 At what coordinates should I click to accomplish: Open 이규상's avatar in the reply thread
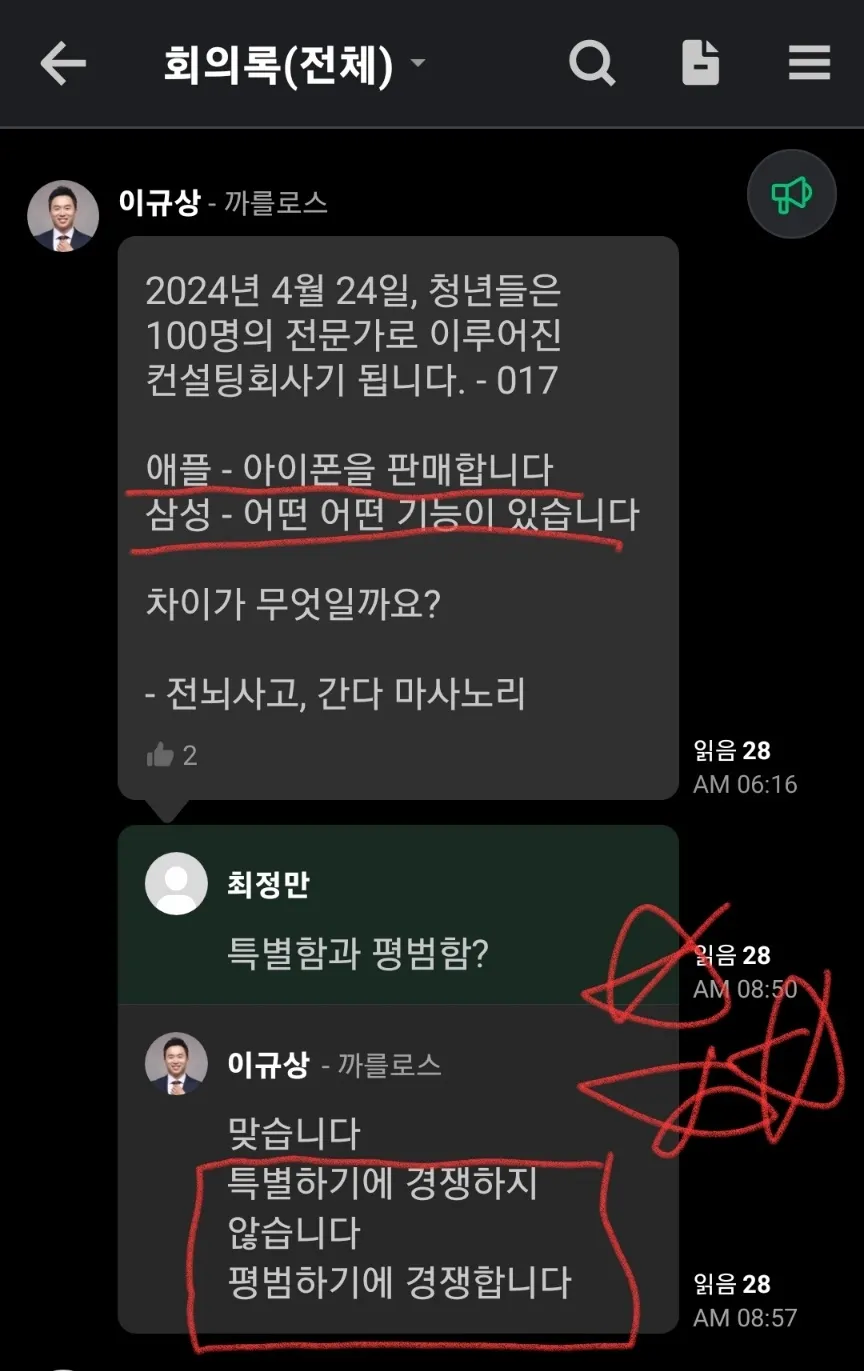tap(177, 1064)
